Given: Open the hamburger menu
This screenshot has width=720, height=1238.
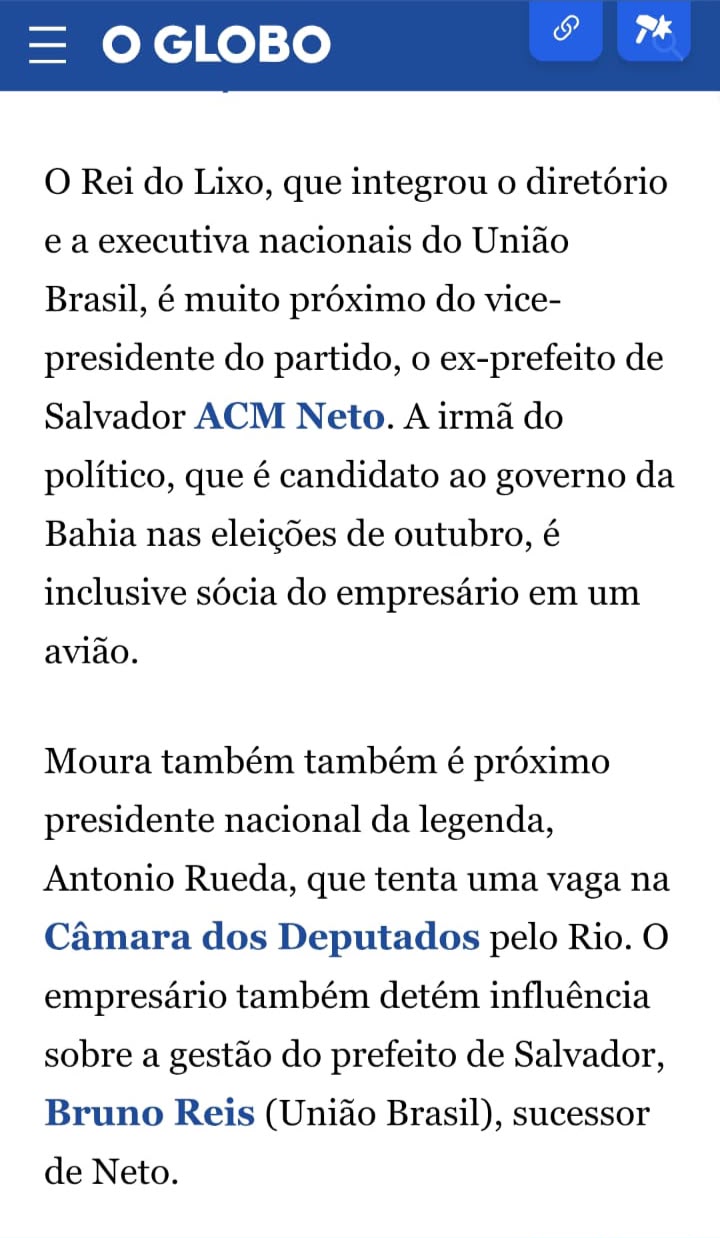Looking at the screenshot, I should coord(47,44).
